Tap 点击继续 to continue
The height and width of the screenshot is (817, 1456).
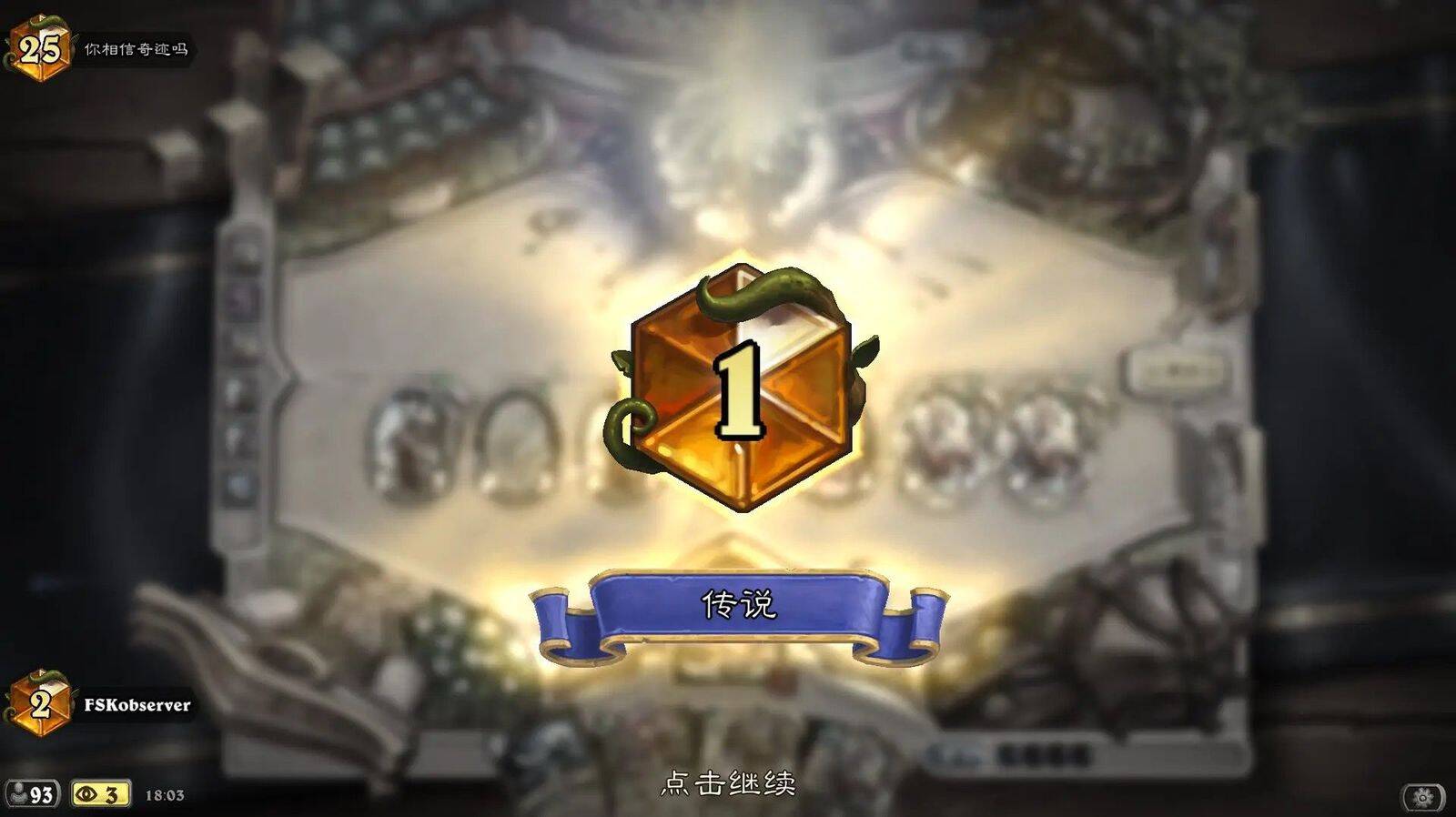point(728,782)
